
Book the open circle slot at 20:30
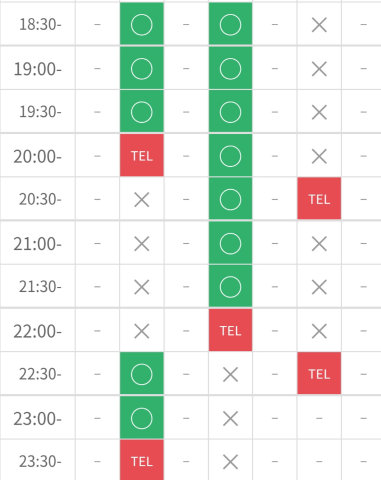(x=230, y=199)
